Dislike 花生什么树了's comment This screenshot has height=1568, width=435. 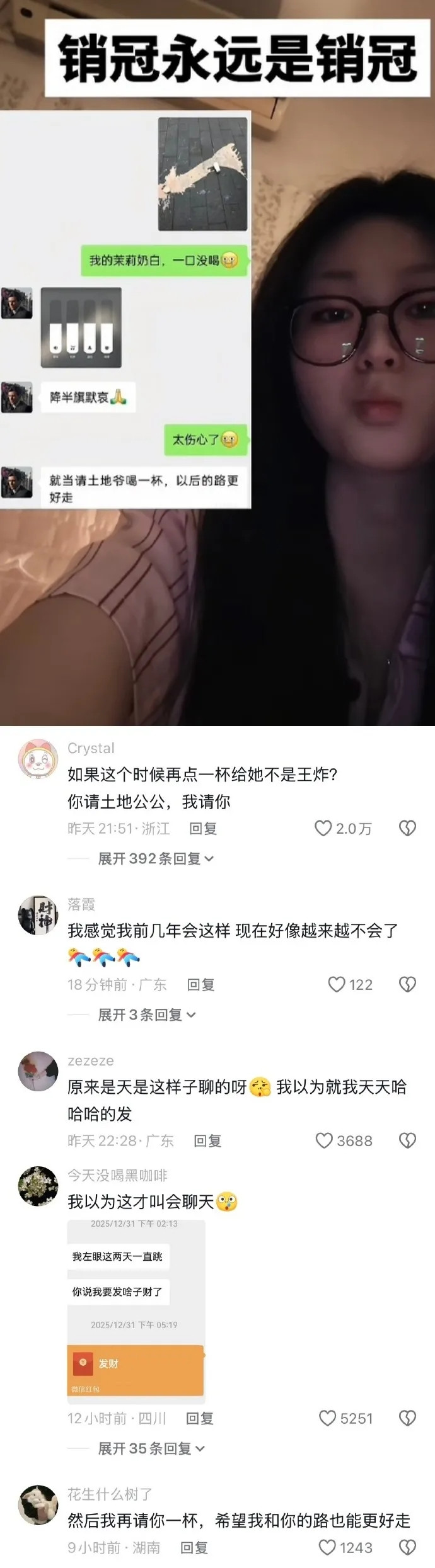pos(407,1547)
